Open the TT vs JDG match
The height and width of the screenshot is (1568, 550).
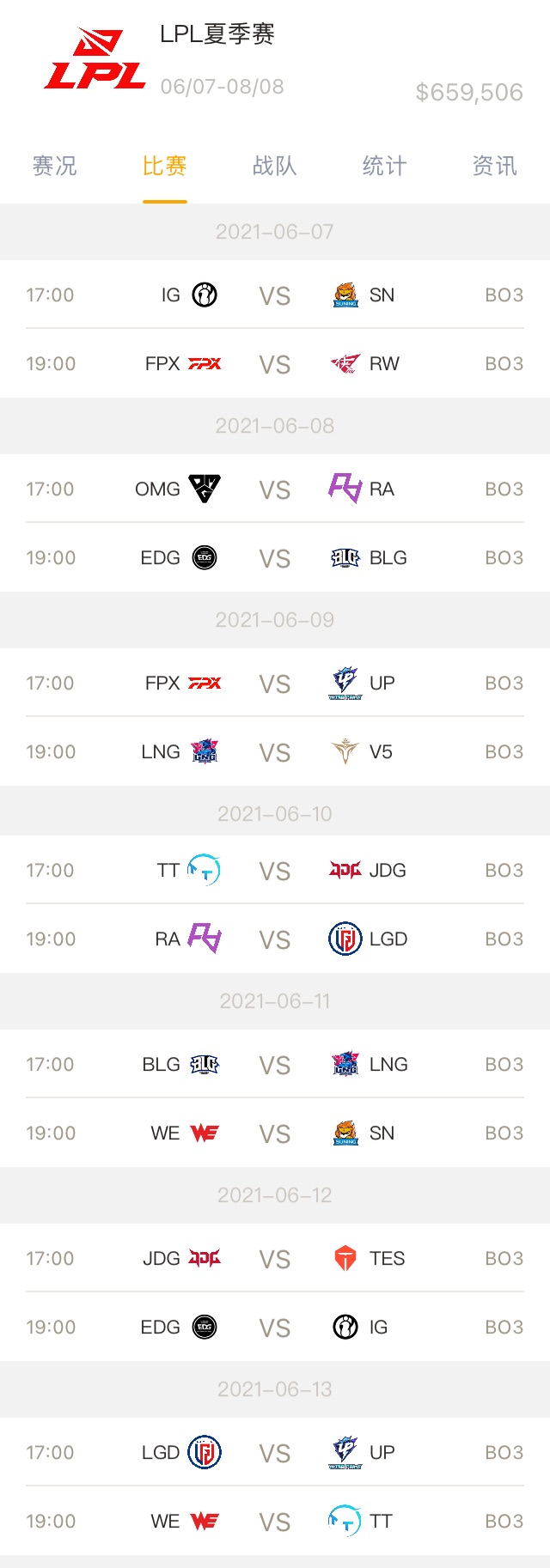275,871
